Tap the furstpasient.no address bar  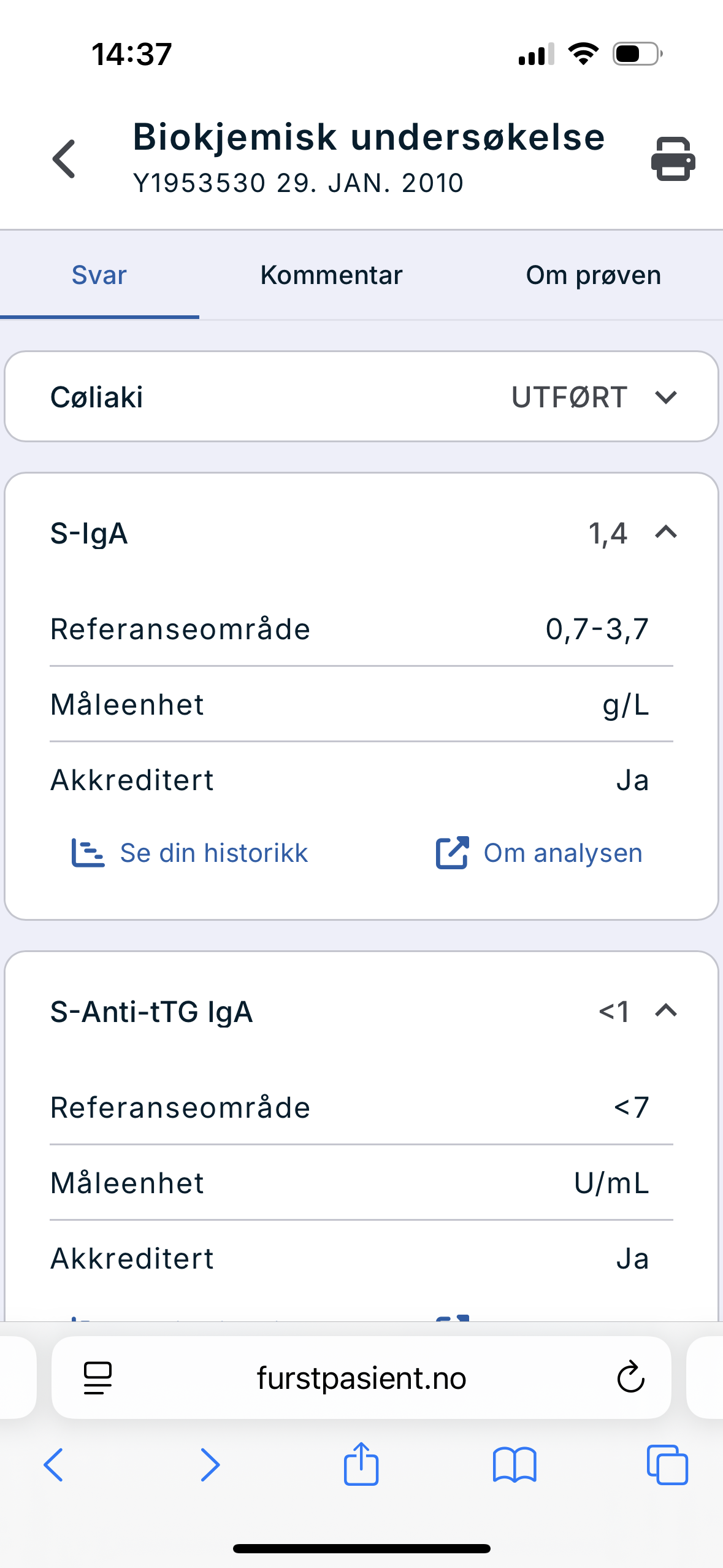361,1377
